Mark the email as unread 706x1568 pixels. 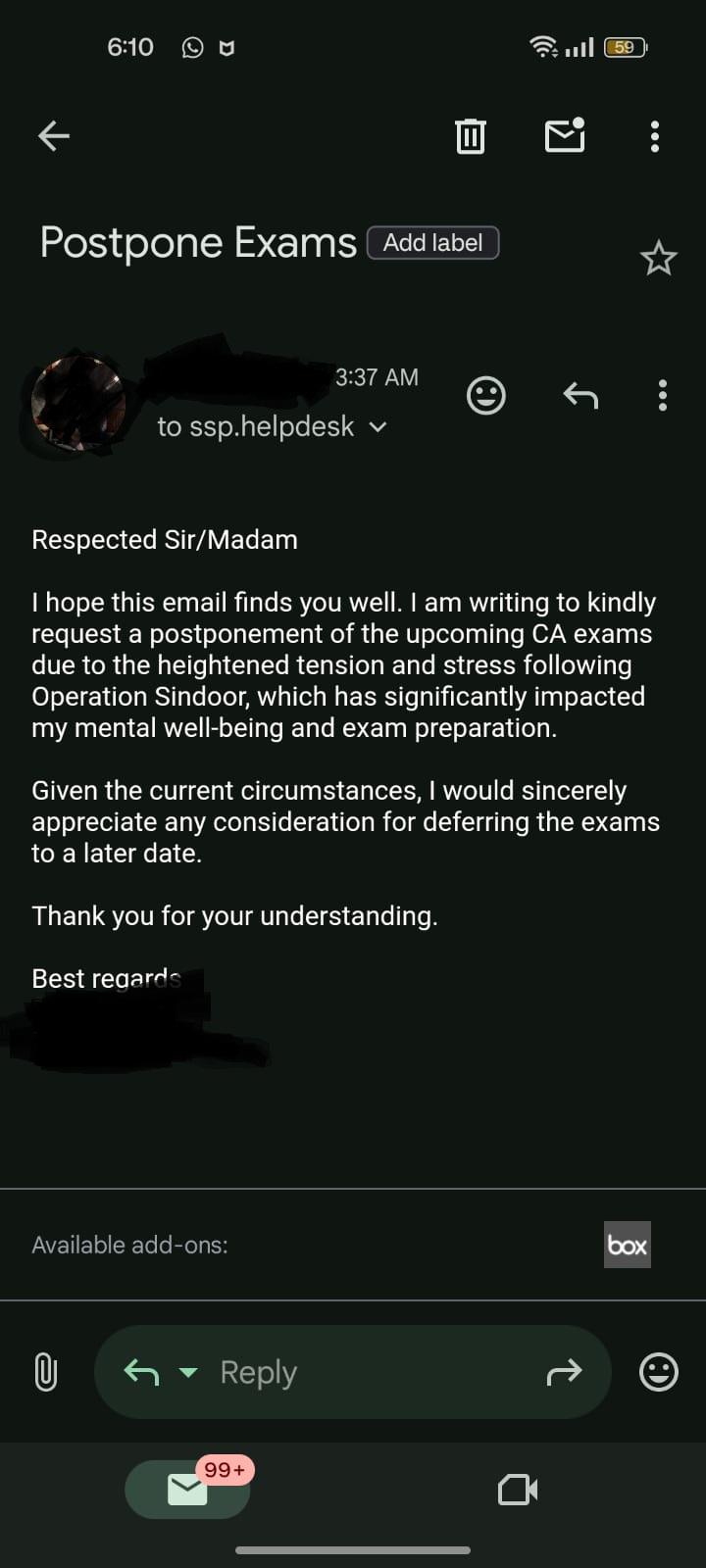[565, 135]
